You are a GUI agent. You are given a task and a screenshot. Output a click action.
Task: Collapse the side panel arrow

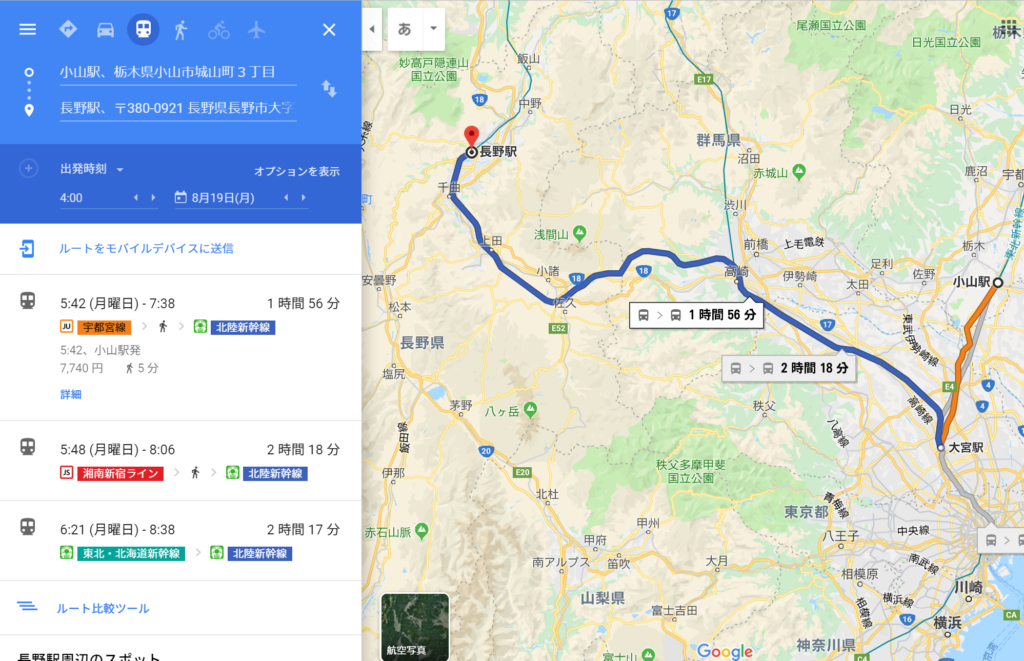point(371,29)
